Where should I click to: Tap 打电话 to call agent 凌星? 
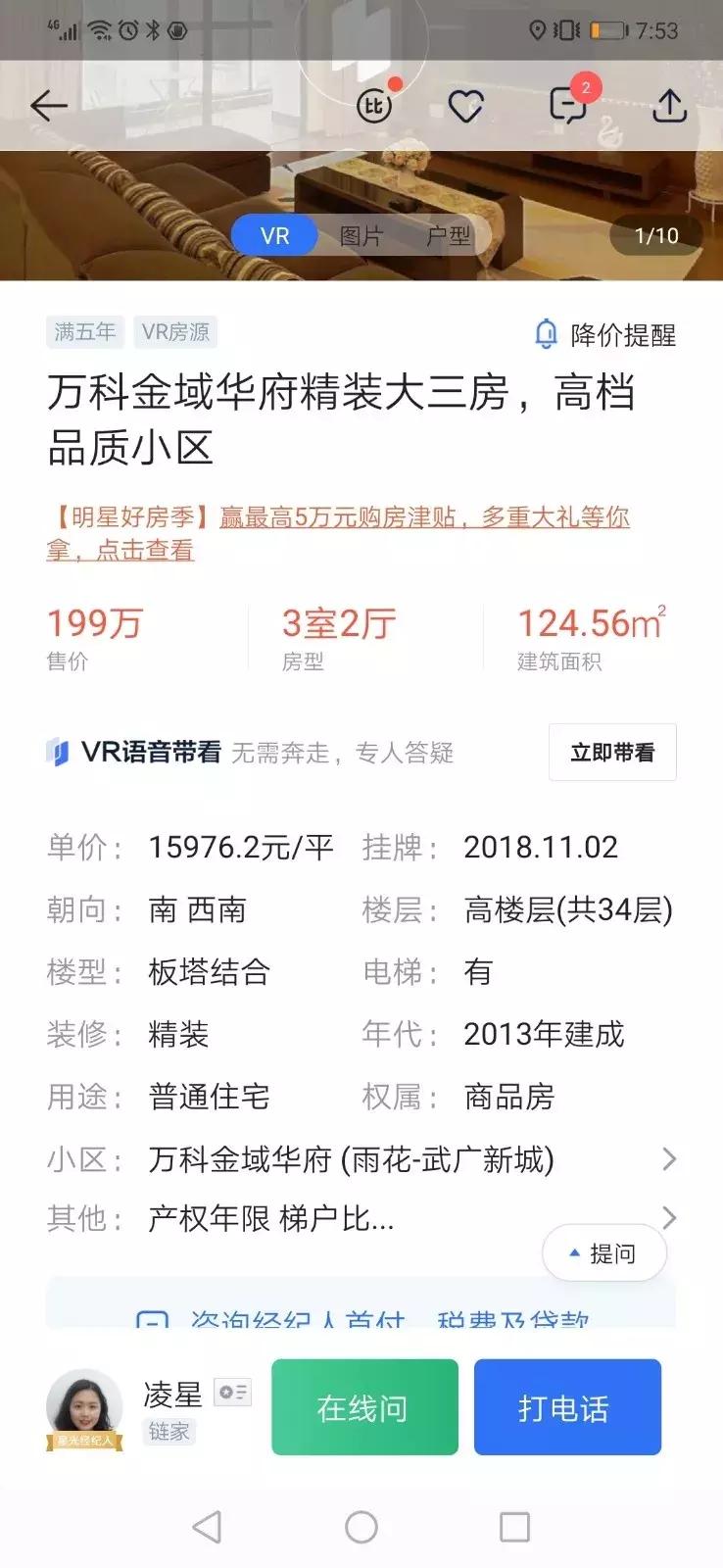pos(566,1407)
